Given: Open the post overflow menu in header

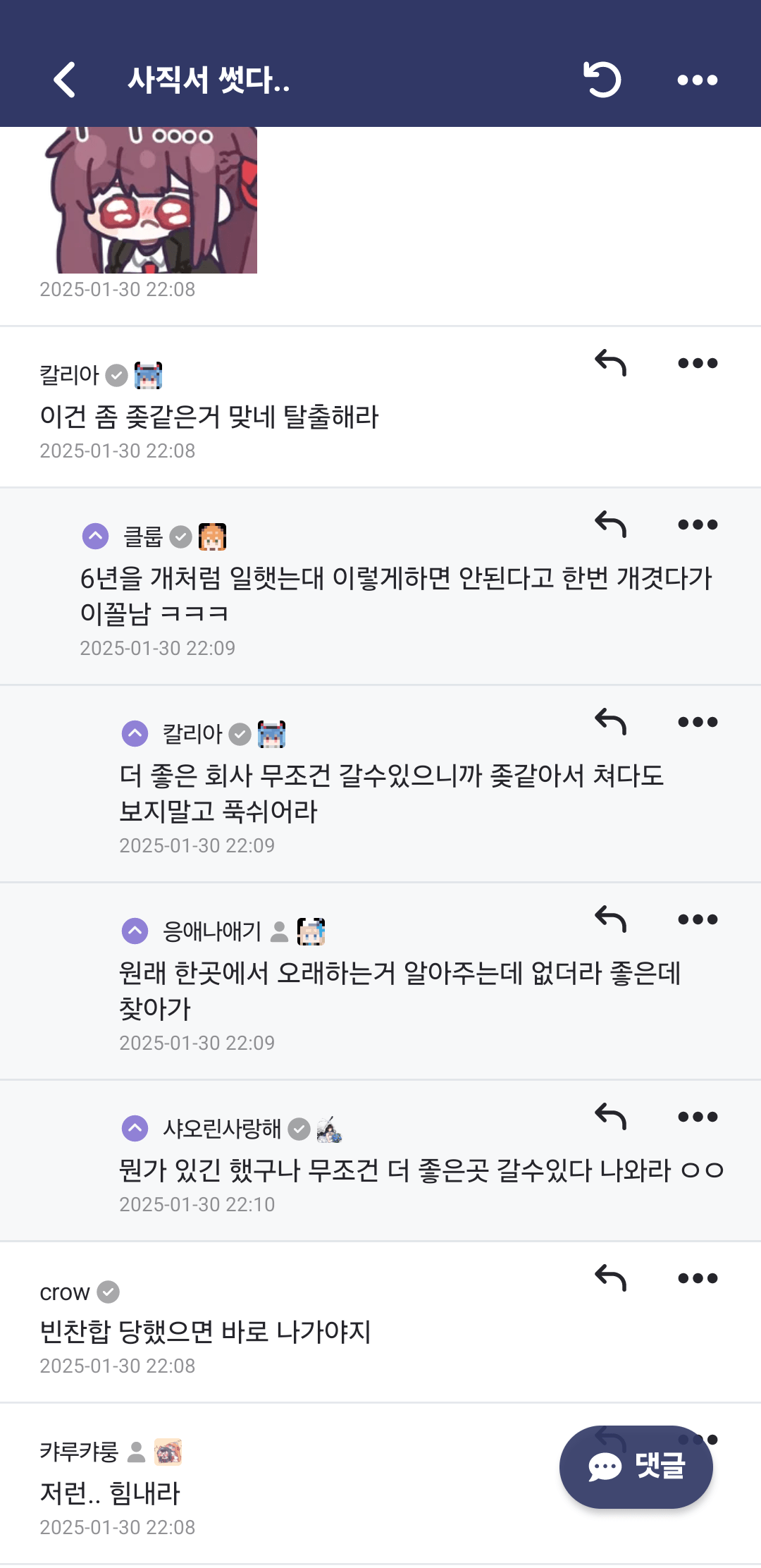Looking at the screenshot, I should 697,80.
